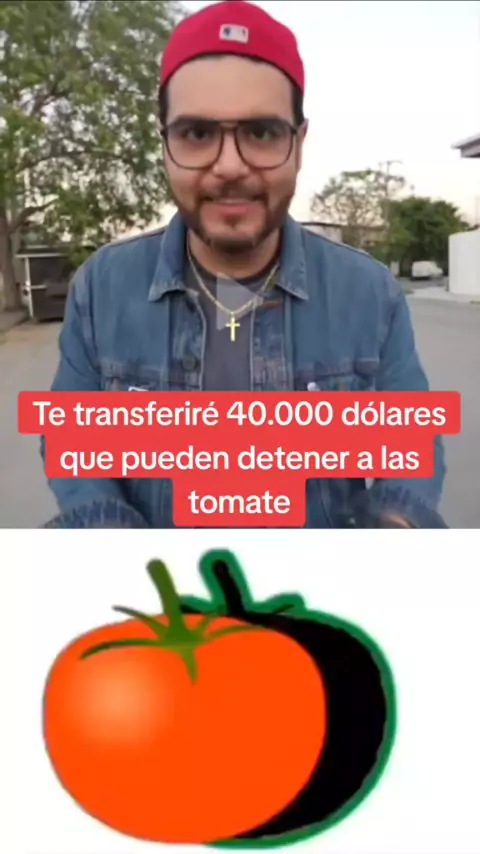
Task: Resume the paused video with play icon
Action: click(238, 301)
